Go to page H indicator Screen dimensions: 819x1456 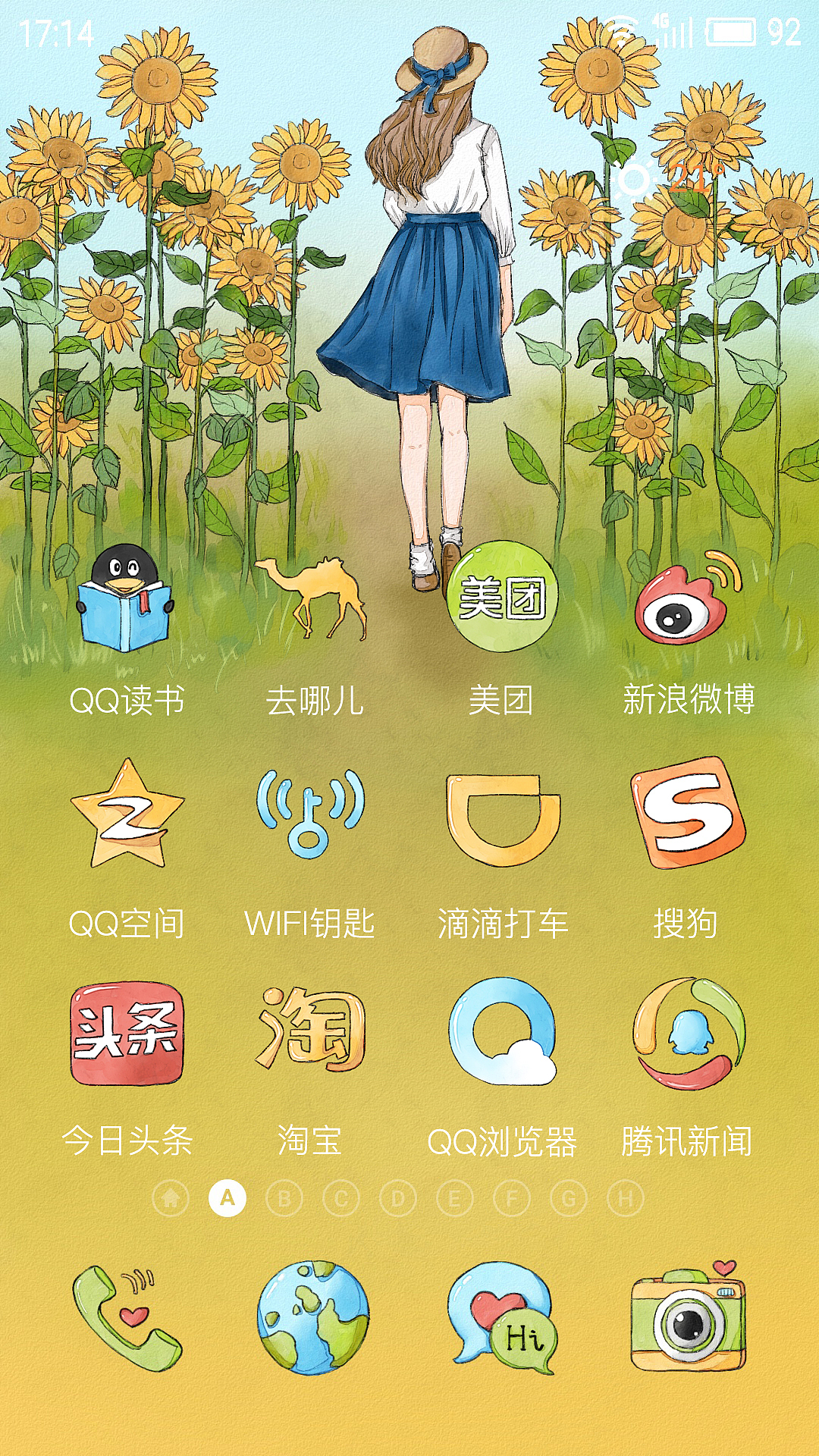coord(626,1199)
